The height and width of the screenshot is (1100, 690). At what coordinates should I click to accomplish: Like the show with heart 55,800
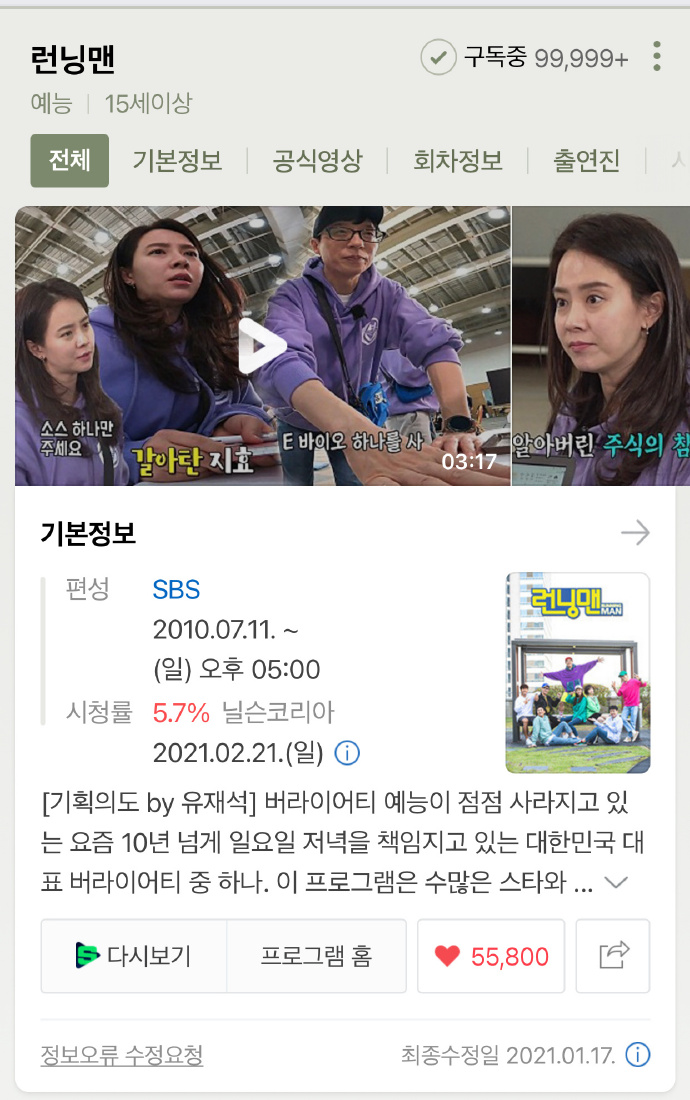click(491, 956)
